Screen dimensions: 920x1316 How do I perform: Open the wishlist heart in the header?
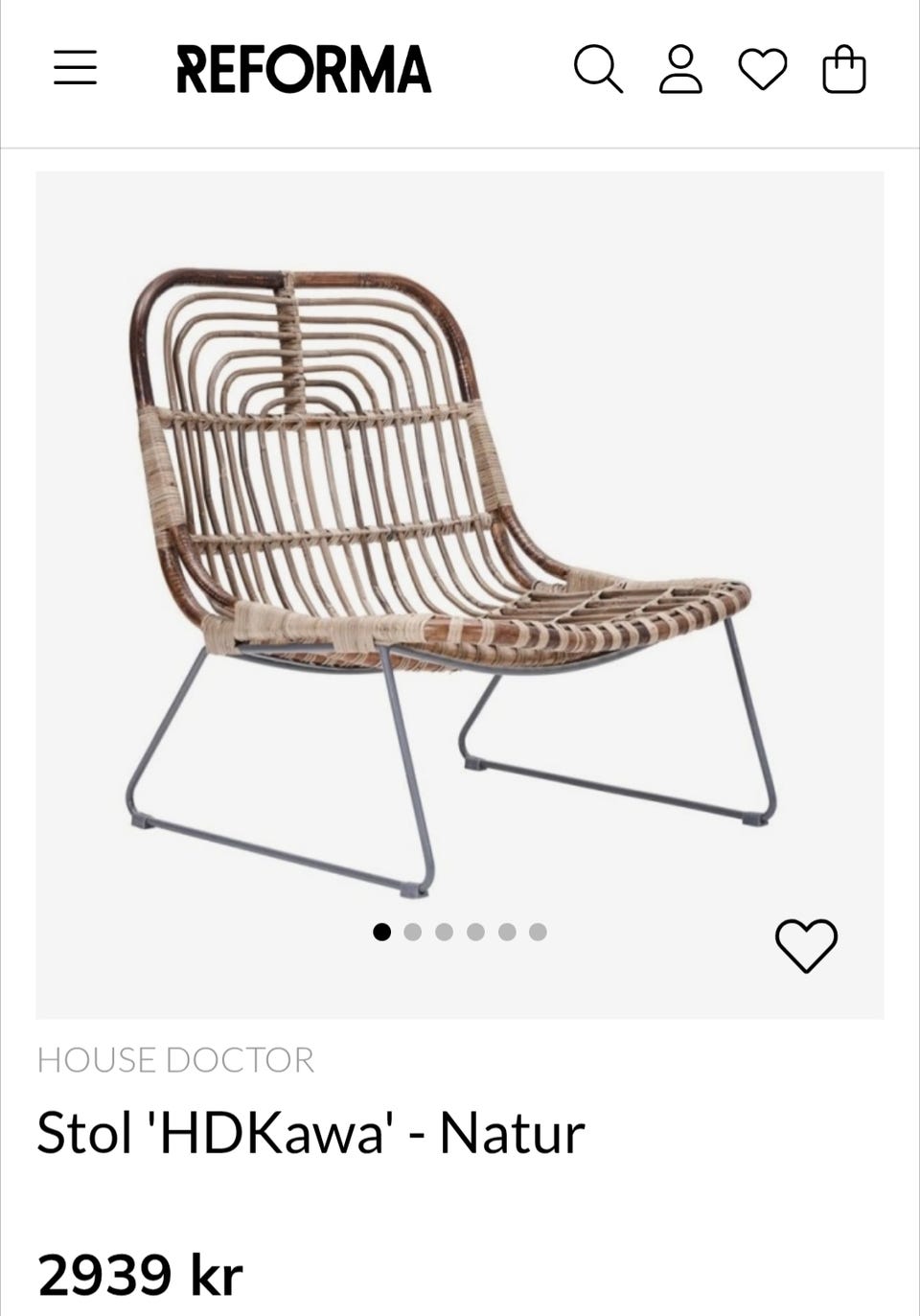pos(763,70)
